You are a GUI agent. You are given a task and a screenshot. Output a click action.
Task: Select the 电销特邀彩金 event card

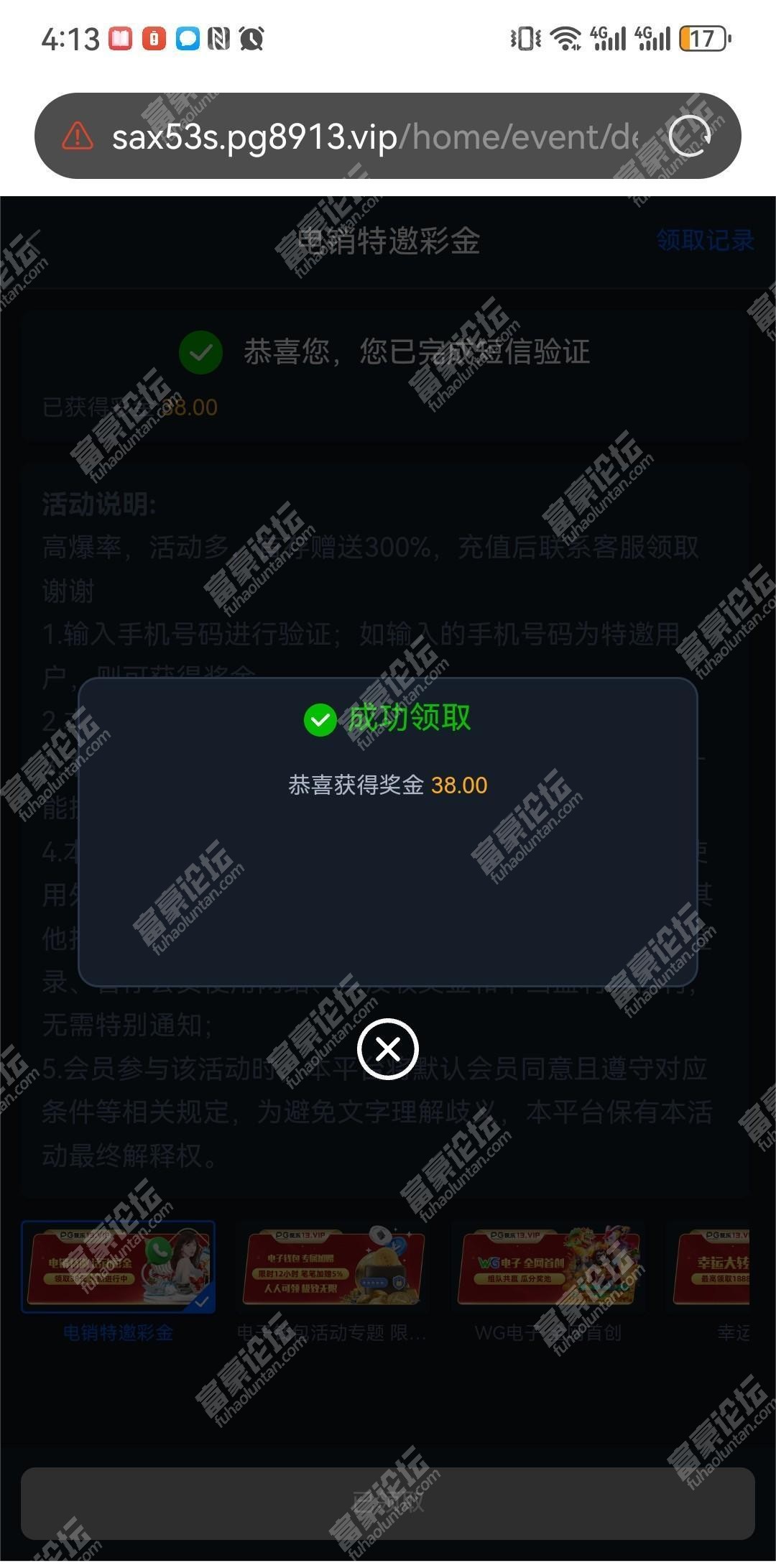point(119,1267)
